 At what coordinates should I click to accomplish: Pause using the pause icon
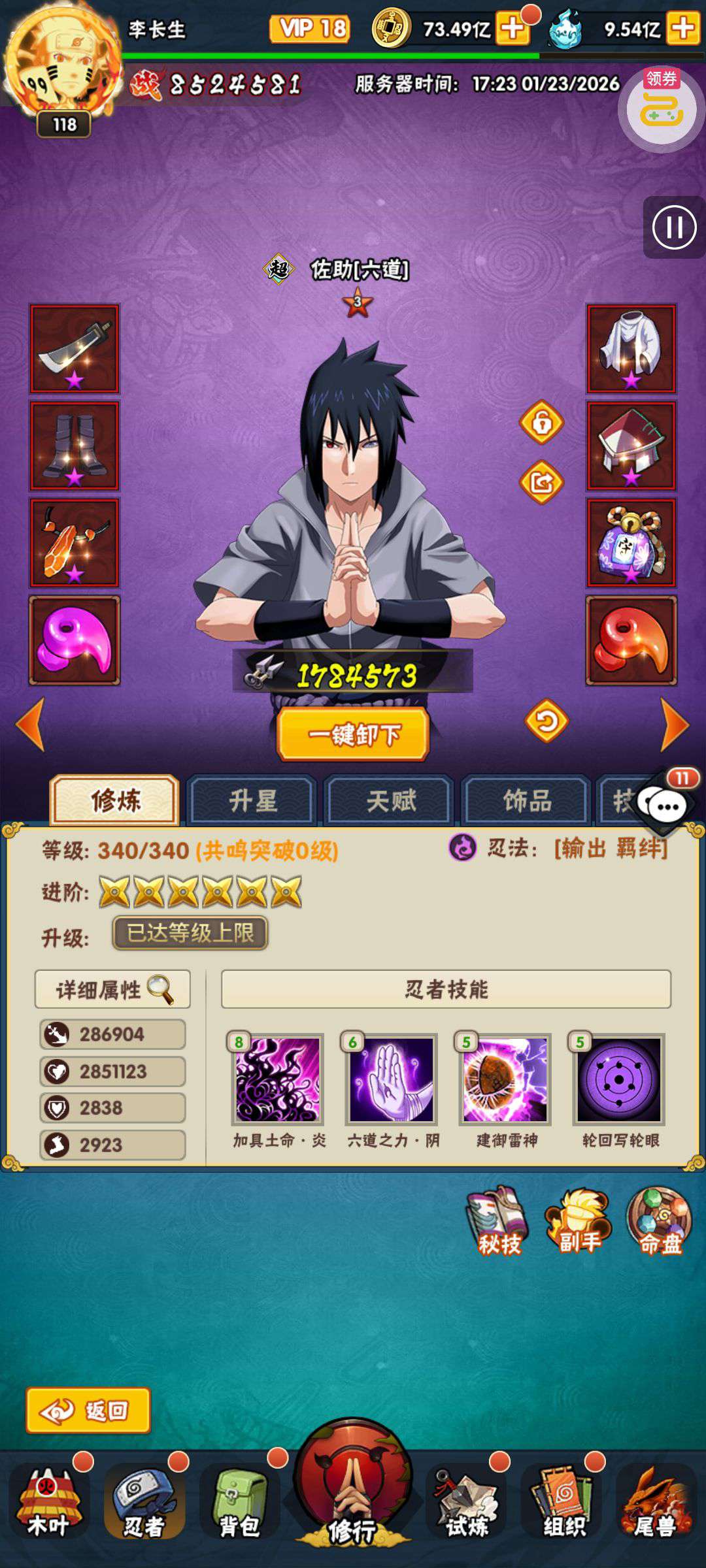(674, 227)
